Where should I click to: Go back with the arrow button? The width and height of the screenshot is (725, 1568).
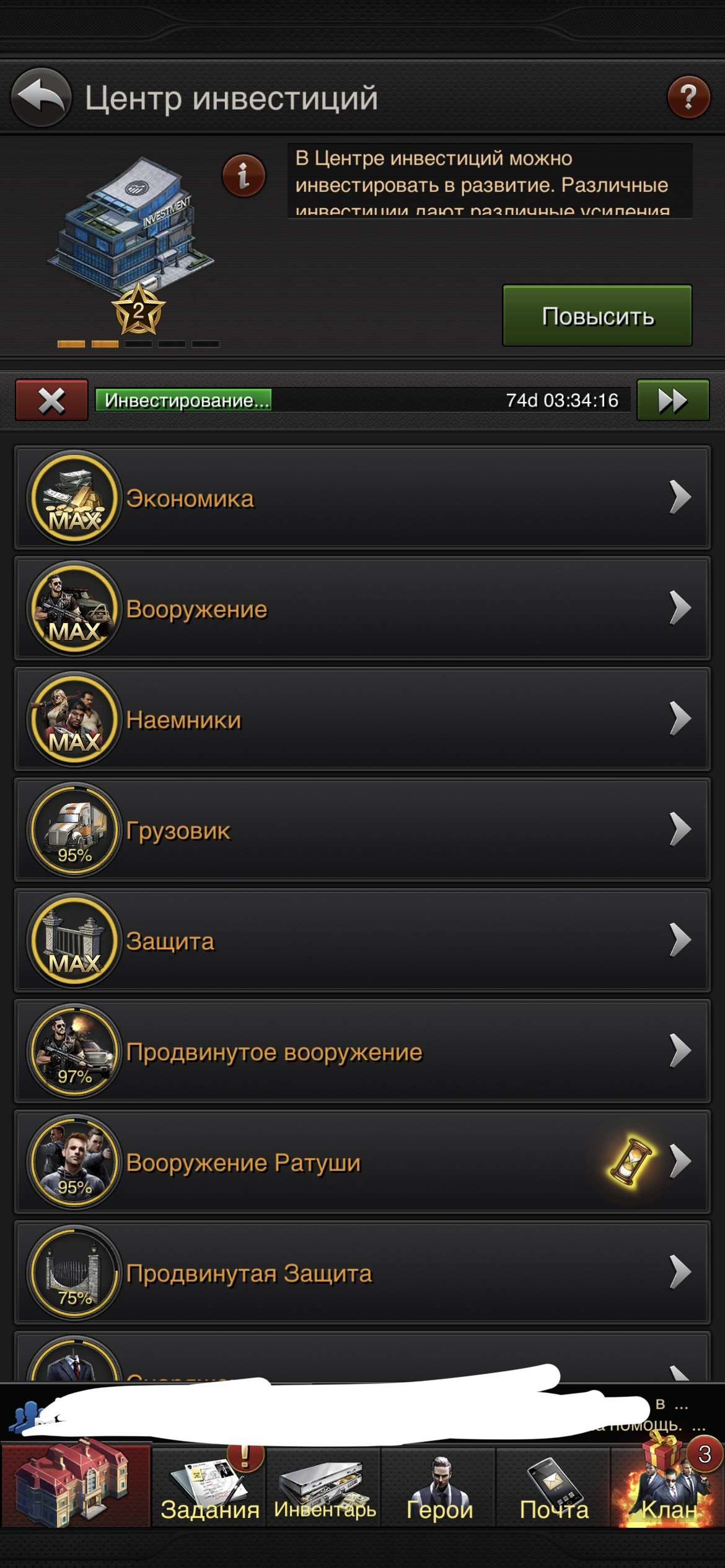[x=41, y=97]
